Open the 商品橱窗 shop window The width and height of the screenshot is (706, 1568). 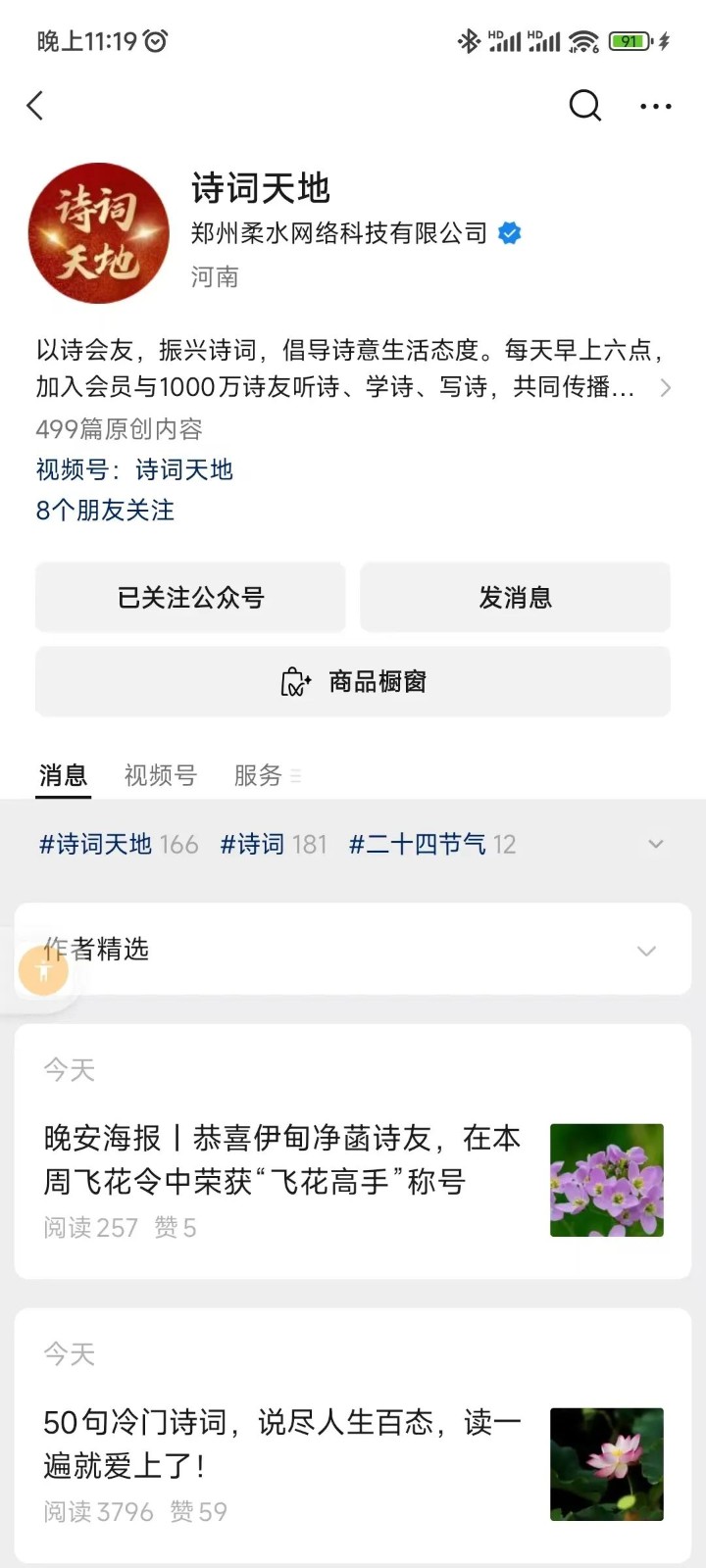pos(353,682)
